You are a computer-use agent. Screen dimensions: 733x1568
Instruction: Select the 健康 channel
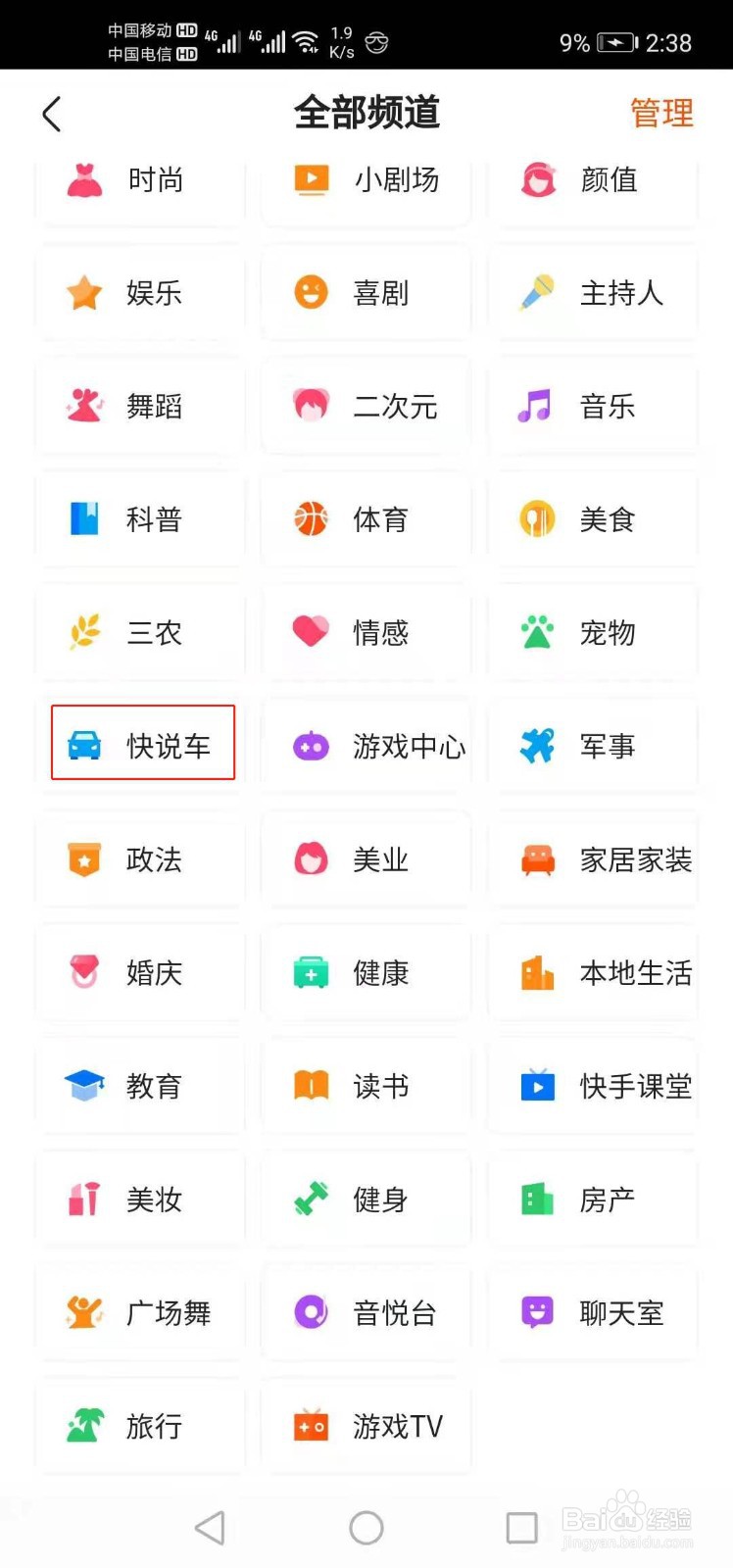(366, 973)
